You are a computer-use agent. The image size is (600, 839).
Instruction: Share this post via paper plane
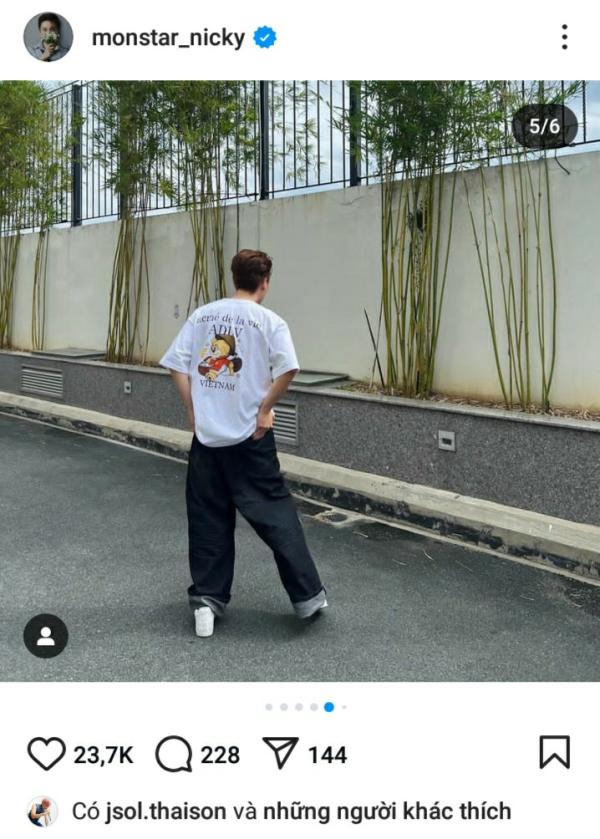tap(281, 753)
